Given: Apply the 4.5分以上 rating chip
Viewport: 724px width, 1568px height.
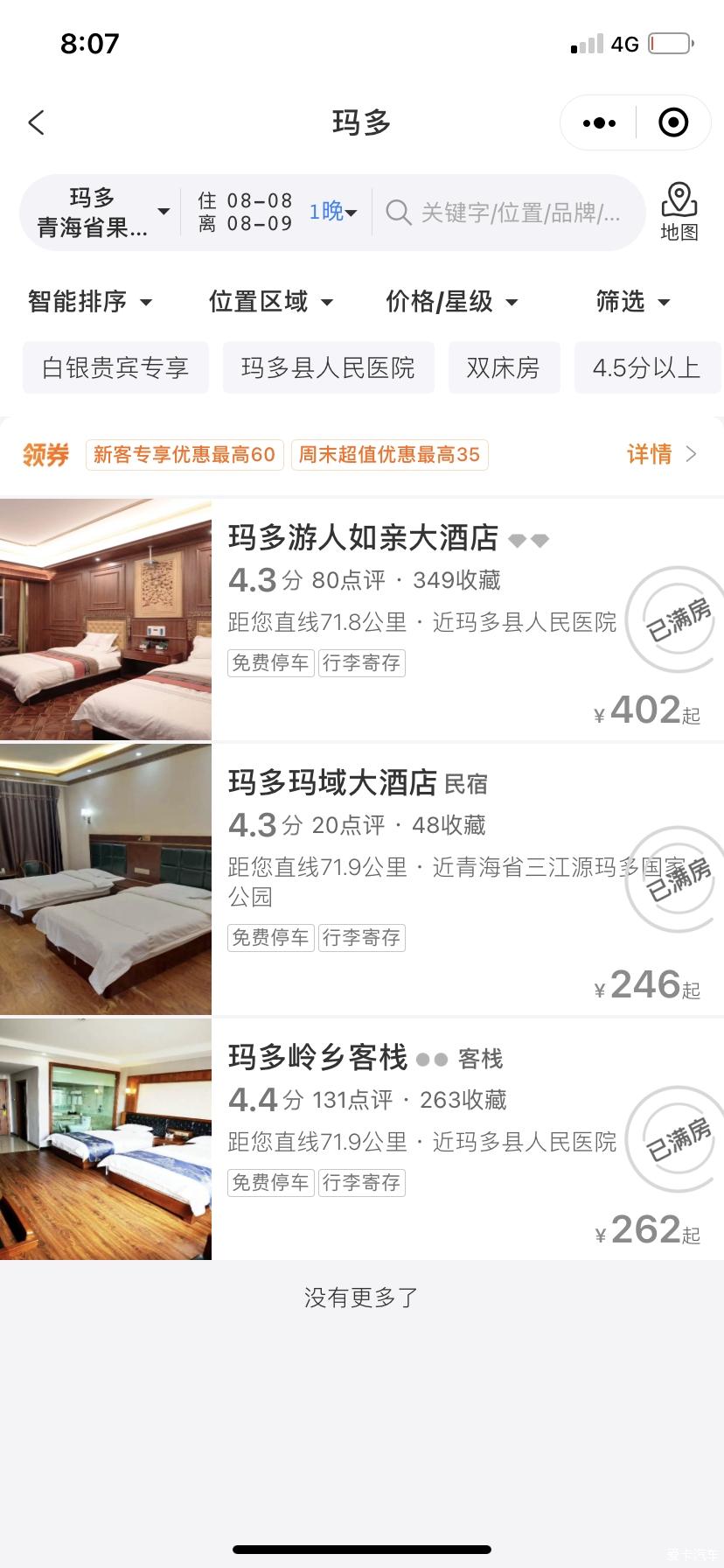Looking at the screenshot, I should tap(646, 367).
